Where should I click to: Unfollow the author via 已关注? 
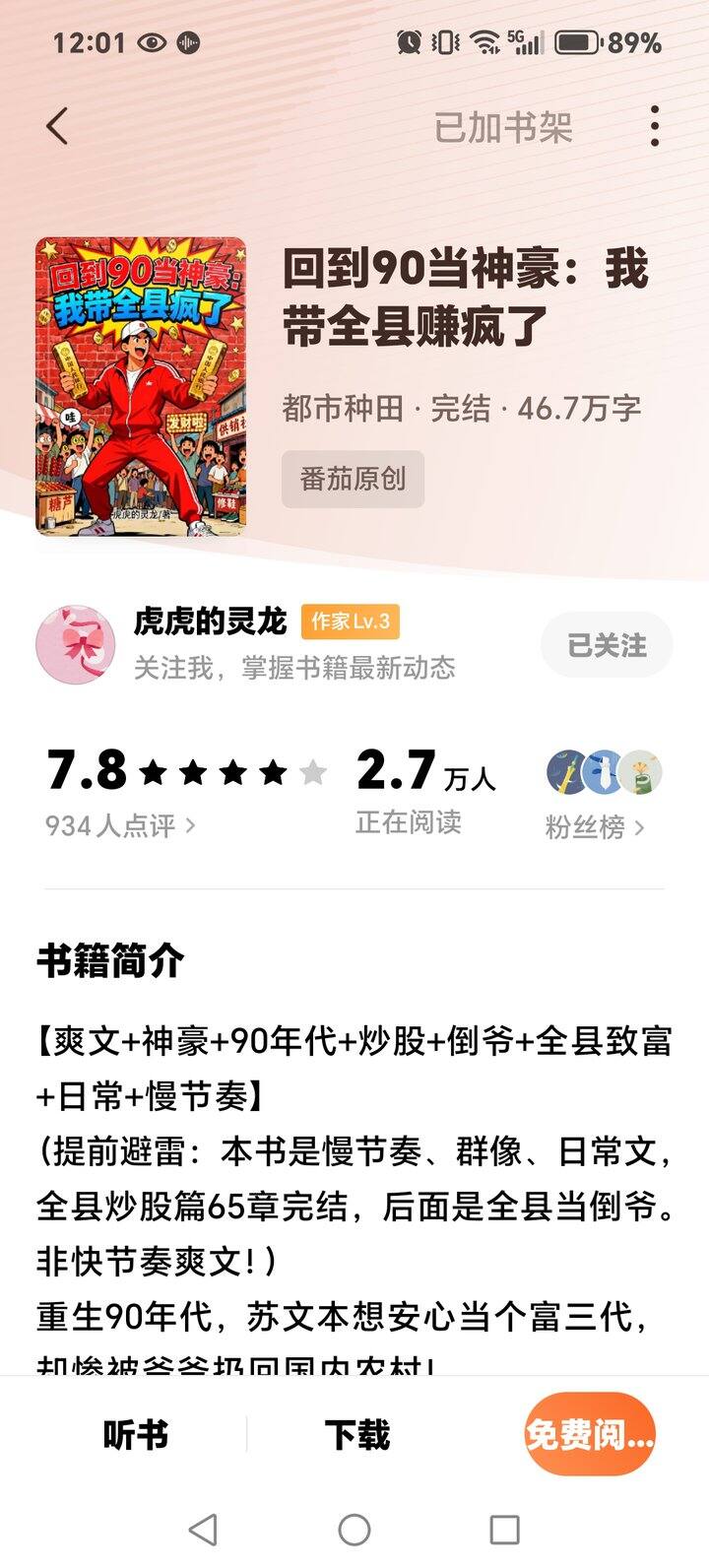[607, 645]
